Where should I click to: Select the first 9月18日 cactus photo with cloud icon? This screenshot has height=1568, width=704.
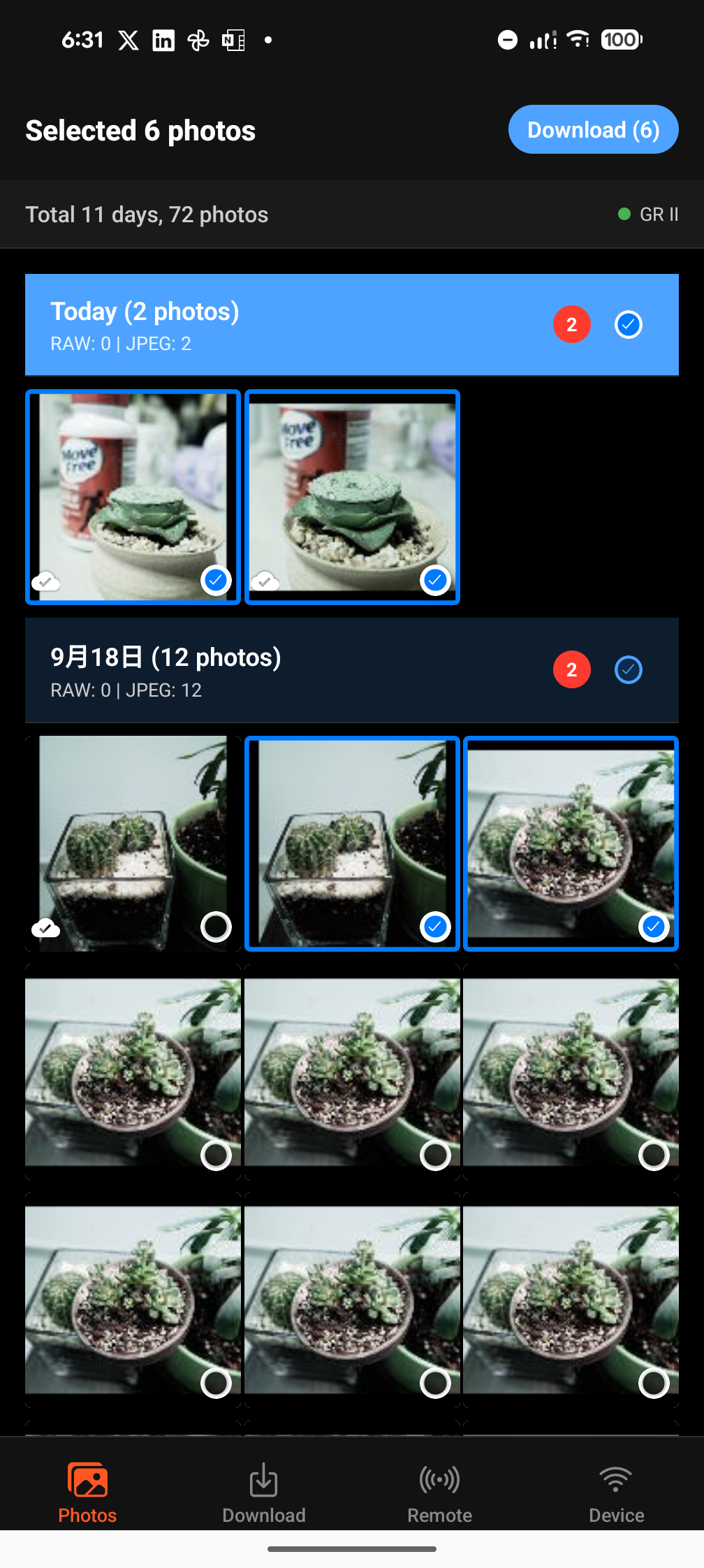tap(216, 927)
